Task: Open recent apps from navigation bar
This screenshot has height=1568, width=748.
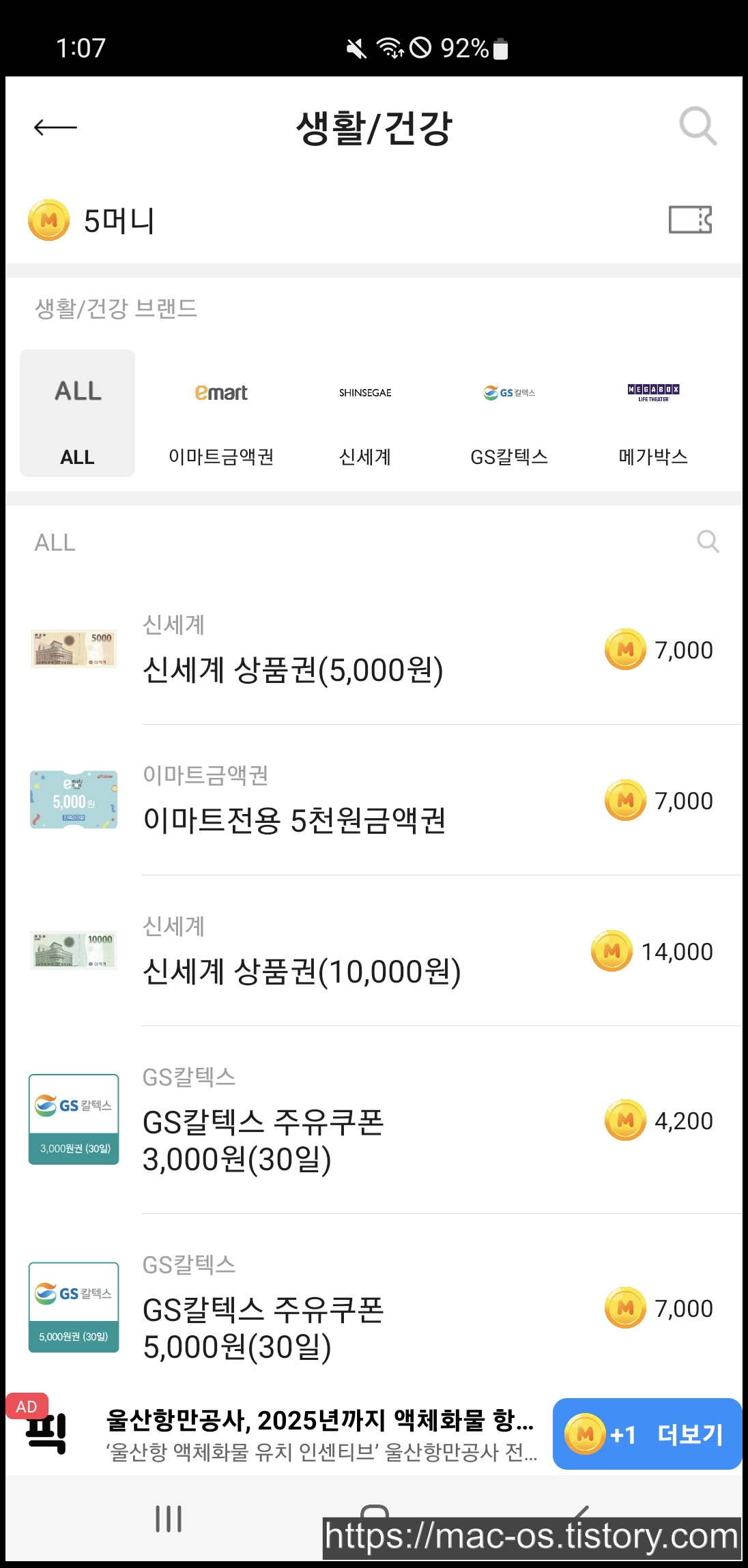Action: (x=169, y=1518)
